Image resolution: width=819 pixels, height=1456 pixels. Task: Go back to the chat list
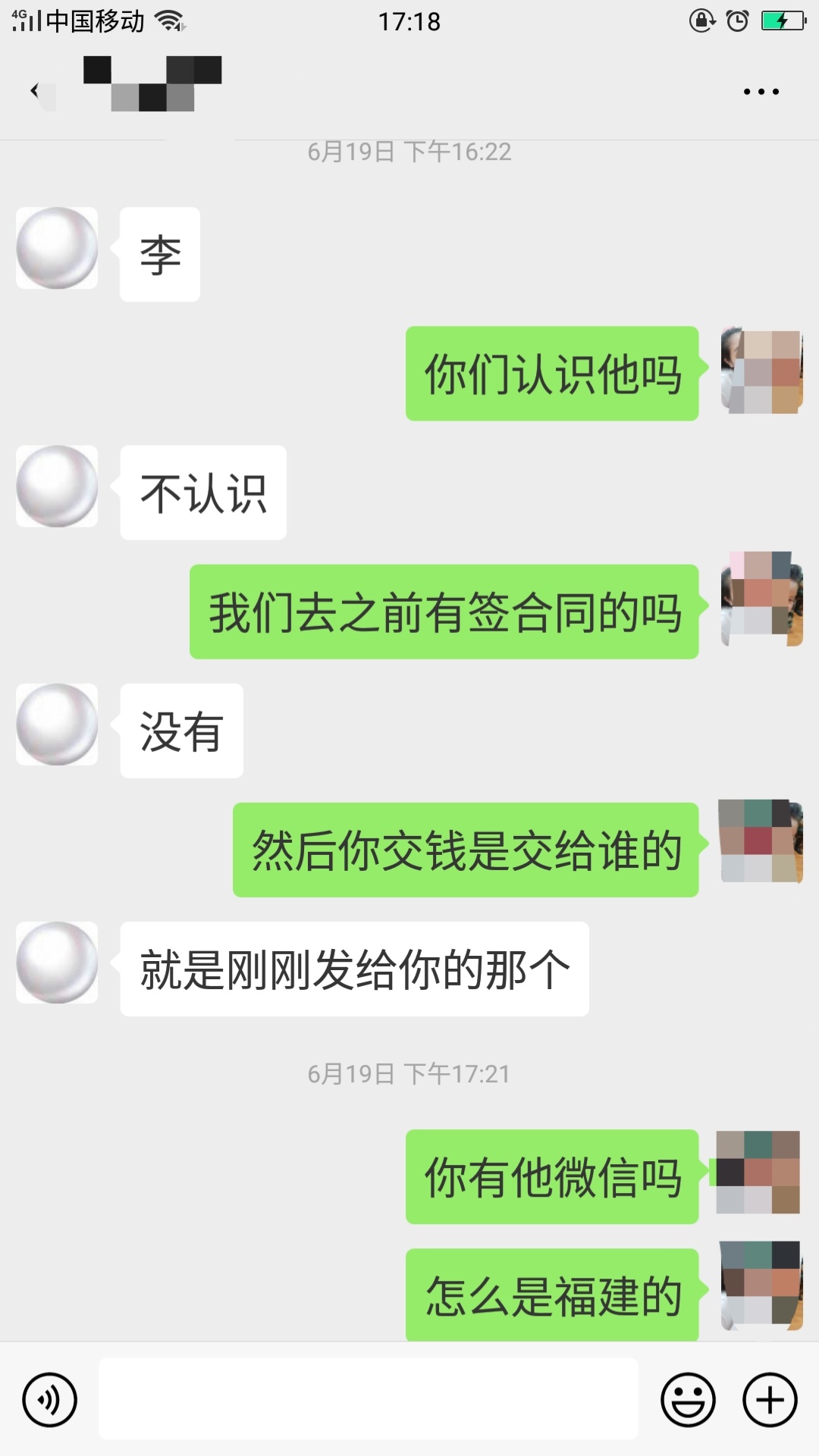click(35, 91)
